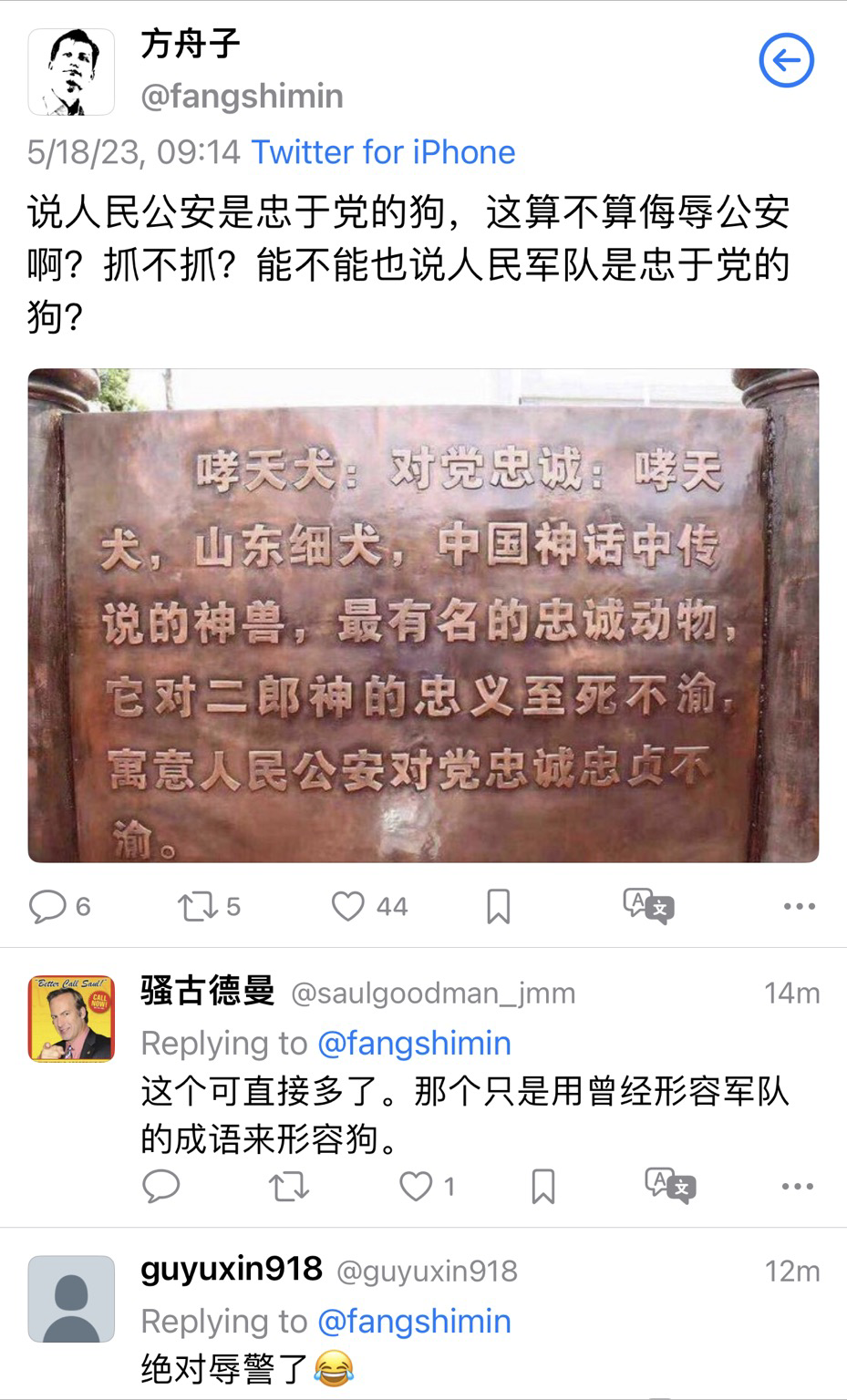The image size is (847, 1400).
Task: Go back using the circled arrow
Action: [x=786, y=61]
